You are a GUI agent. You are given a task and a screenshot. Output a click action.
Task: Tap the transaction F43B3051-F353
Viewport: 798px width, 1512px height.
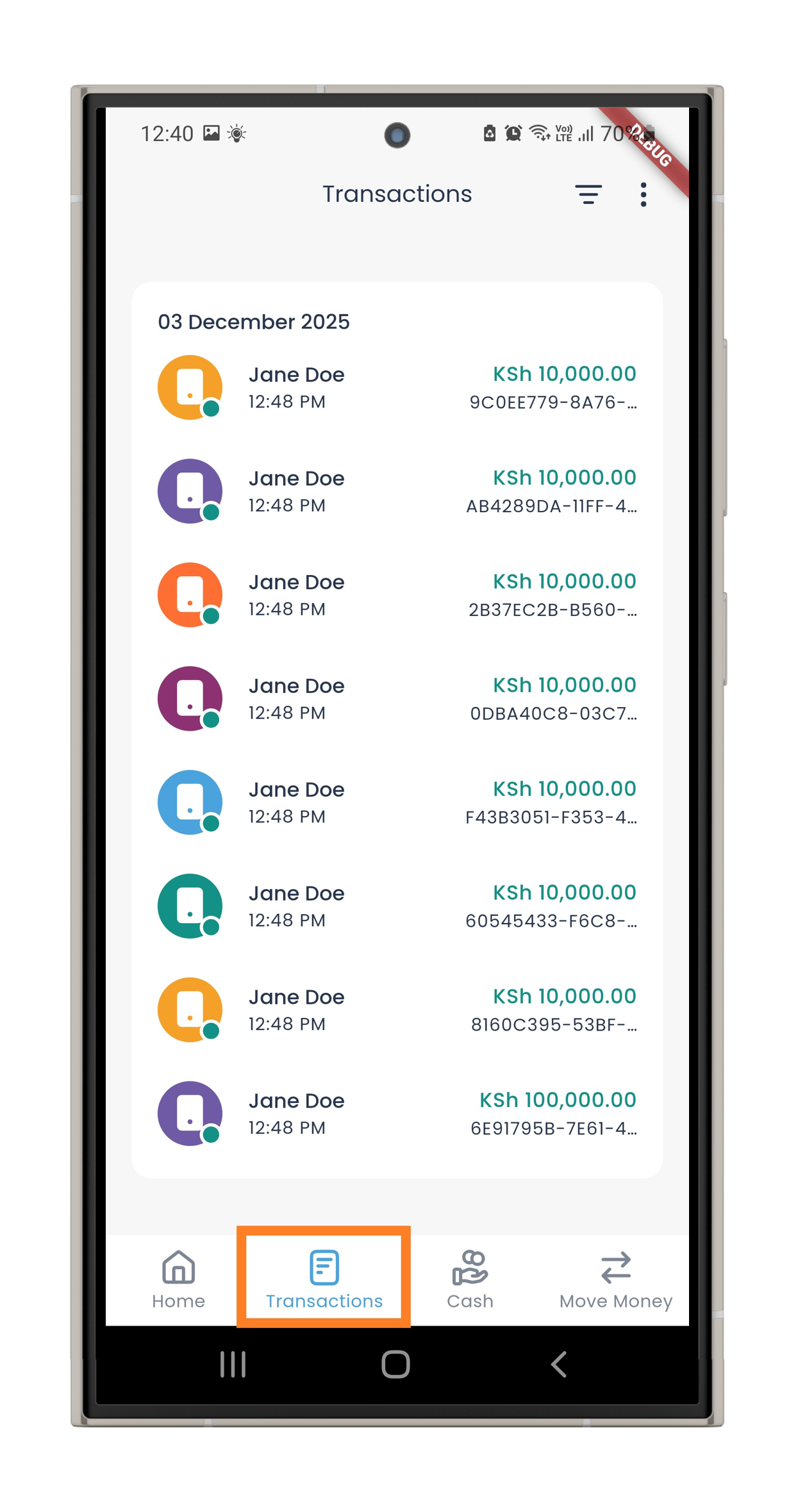click(x=397, y=803)
